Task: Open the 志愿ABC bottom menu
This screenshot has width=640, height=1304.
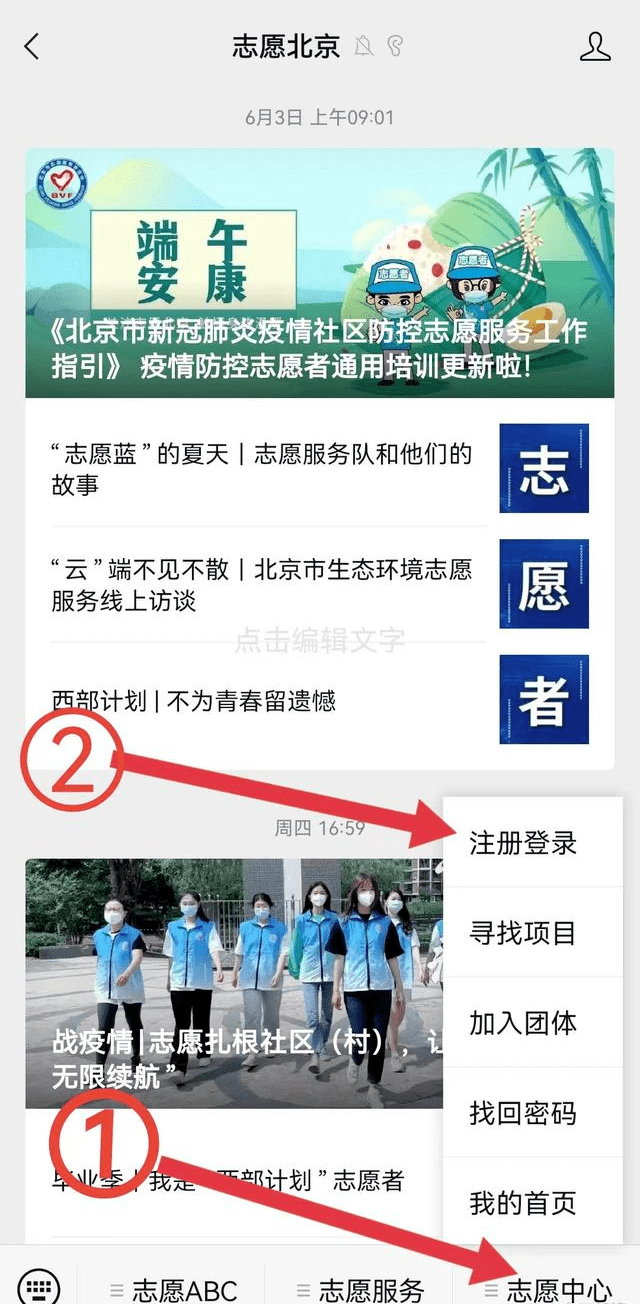Action: tap(174, 1290)
